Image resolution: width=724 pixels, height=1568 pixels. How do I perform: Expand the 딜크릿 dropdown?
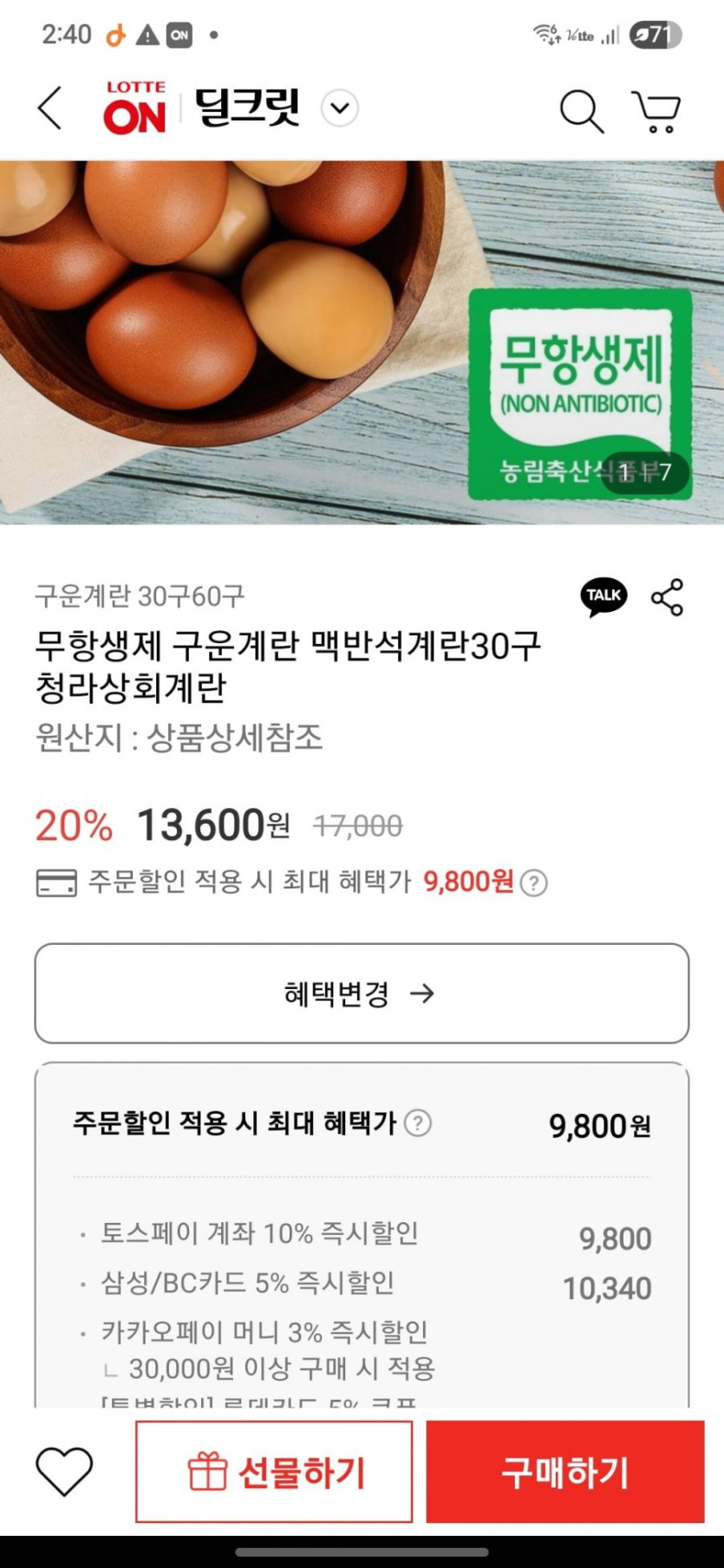click(340, 108)
